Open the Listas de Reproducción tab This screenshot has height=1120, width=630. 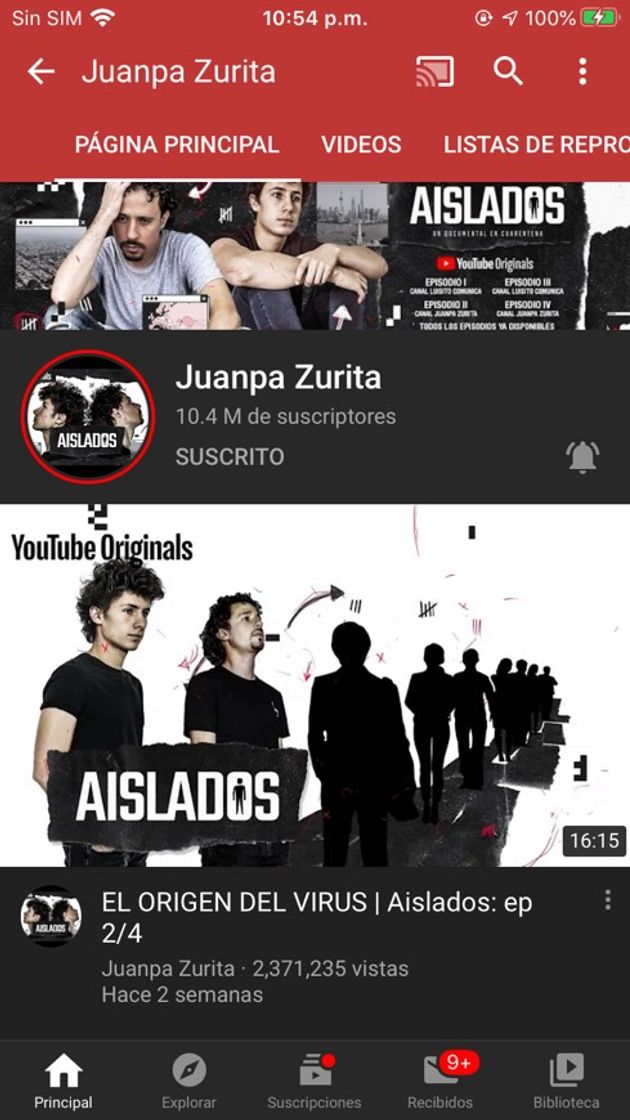pos(536,144)
